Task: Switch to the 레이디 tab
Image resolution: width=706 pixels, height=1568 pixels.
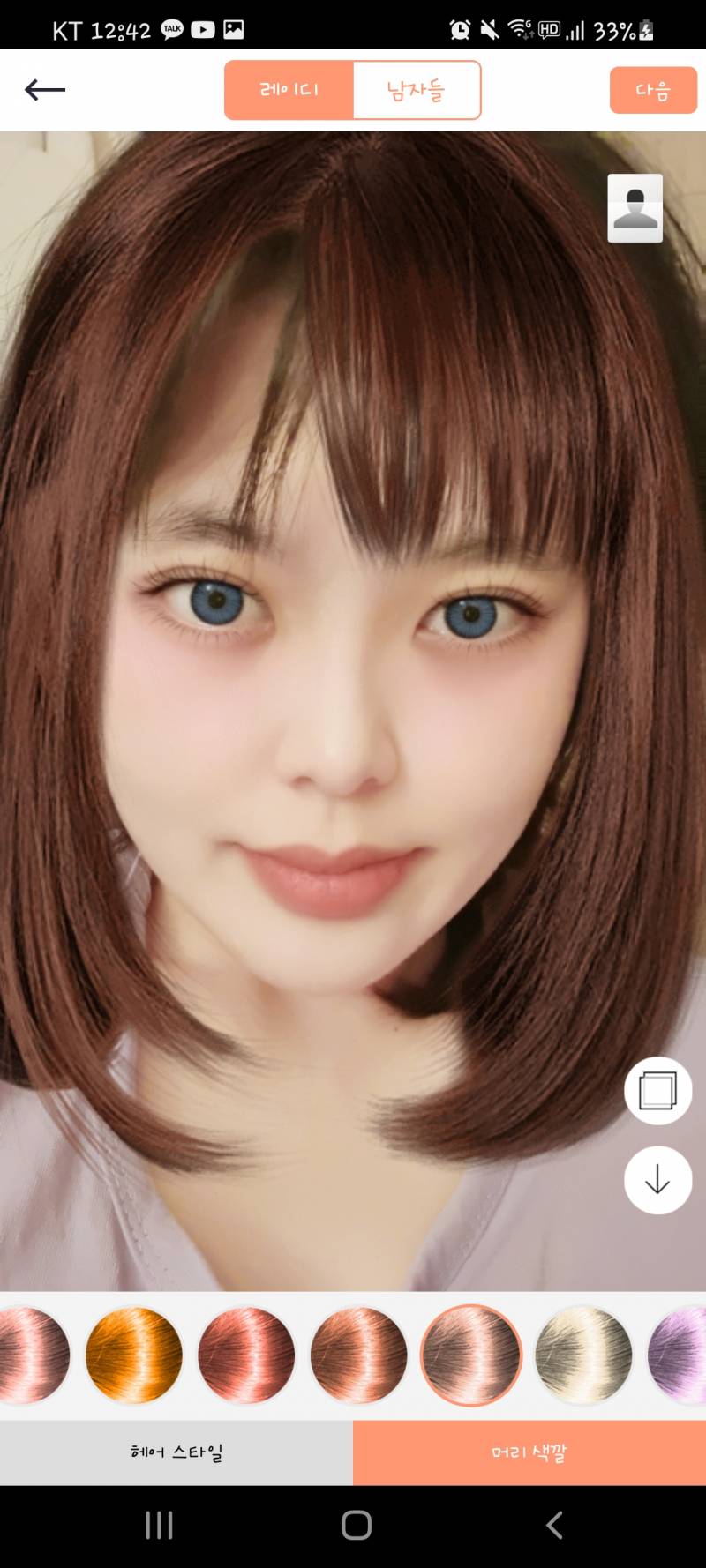Action: click(289, 90)
